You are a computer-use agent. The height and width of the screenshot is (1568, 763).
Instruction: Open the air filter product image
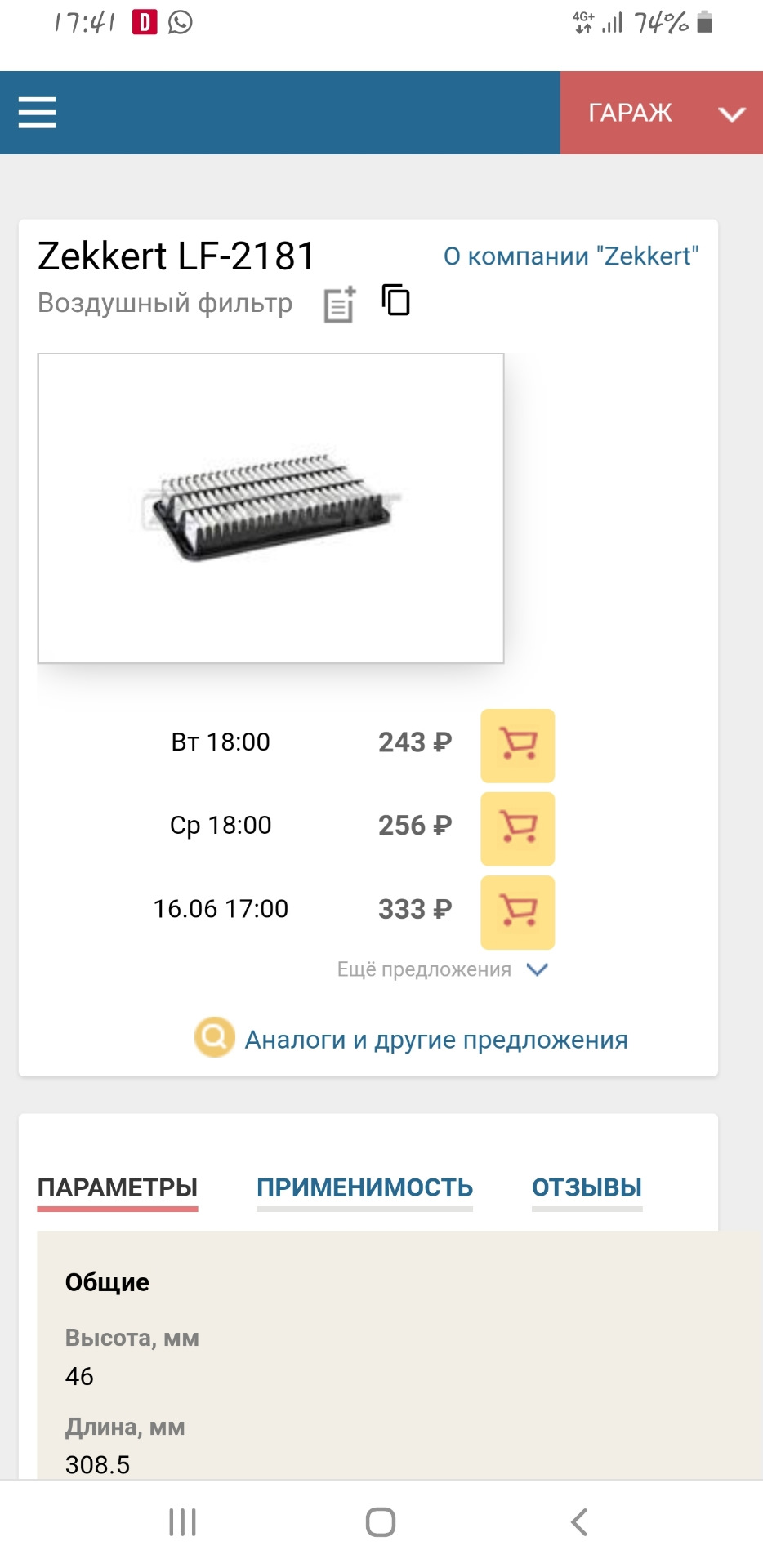[270, 508]
